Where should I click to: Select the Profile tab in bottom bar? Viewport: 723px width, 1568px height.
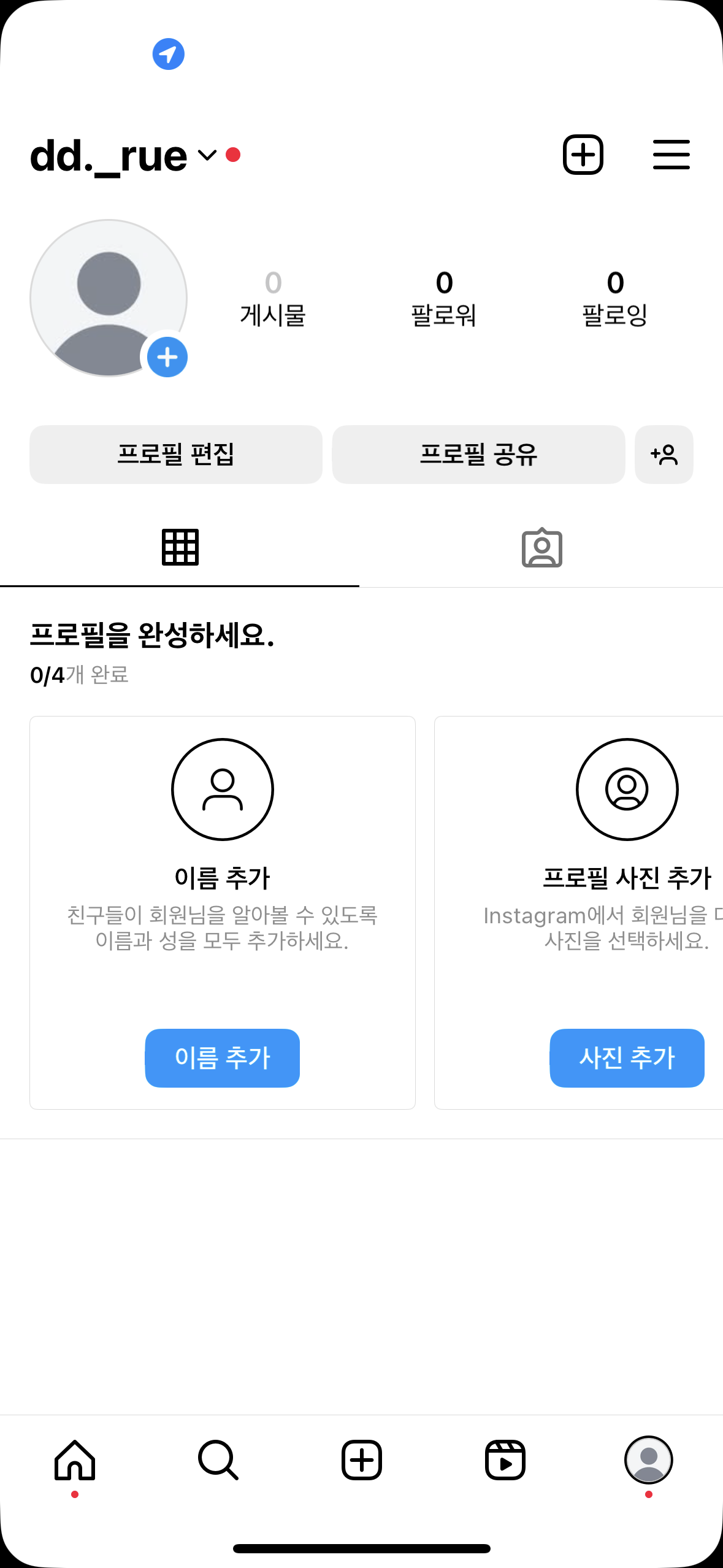(x=648, y=1460)
